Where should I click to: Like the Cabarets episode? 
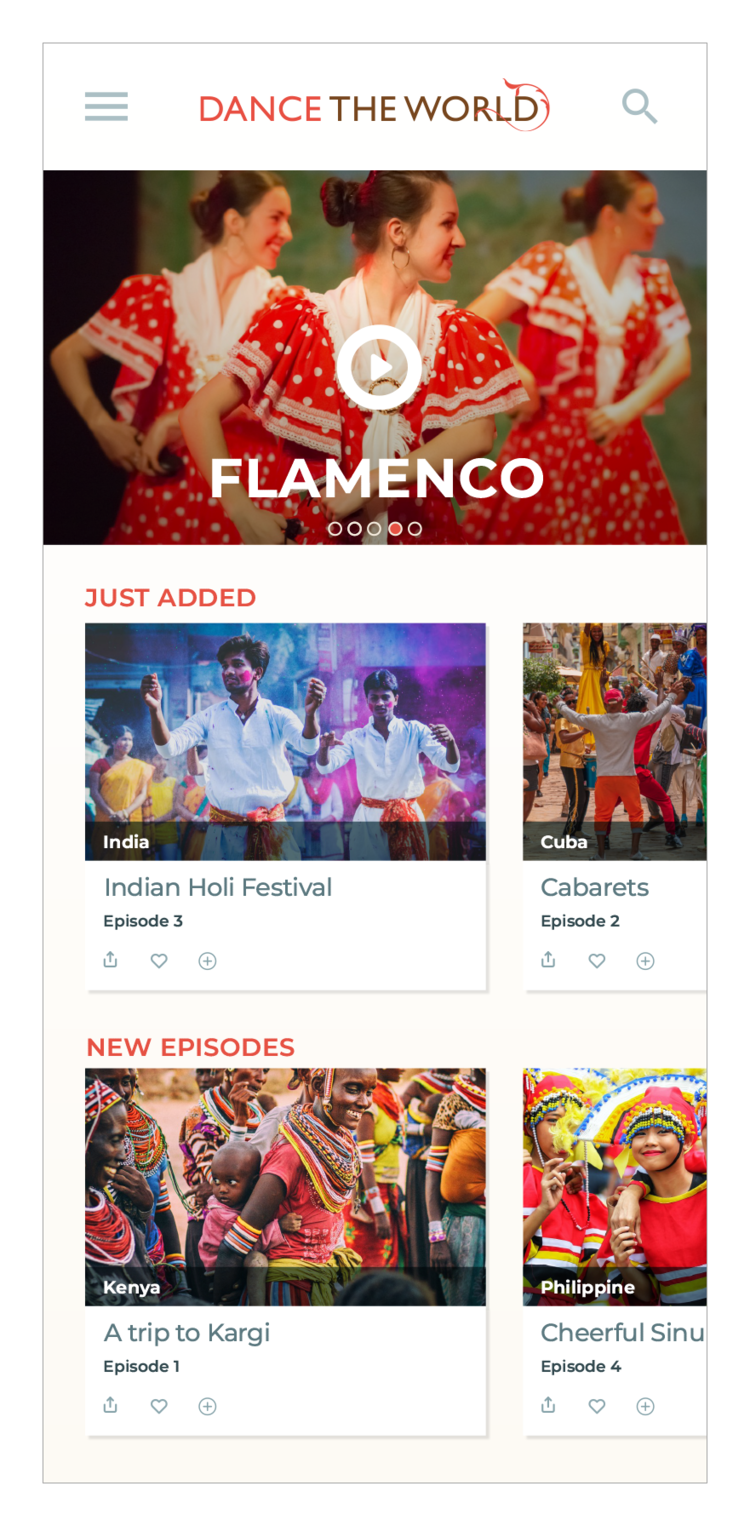(x=597, y=961)
